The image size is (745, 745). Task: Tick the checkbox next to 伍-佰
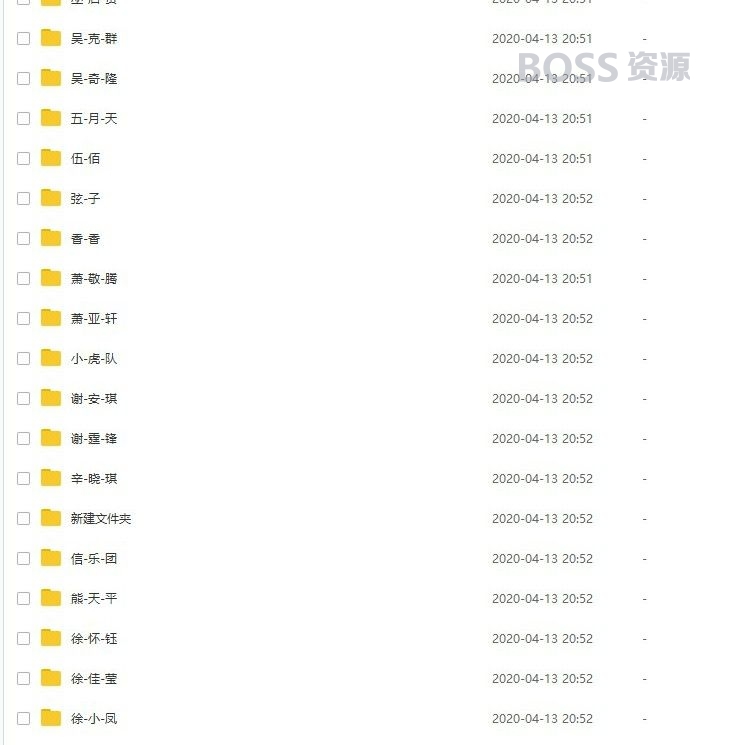point(24,158)
